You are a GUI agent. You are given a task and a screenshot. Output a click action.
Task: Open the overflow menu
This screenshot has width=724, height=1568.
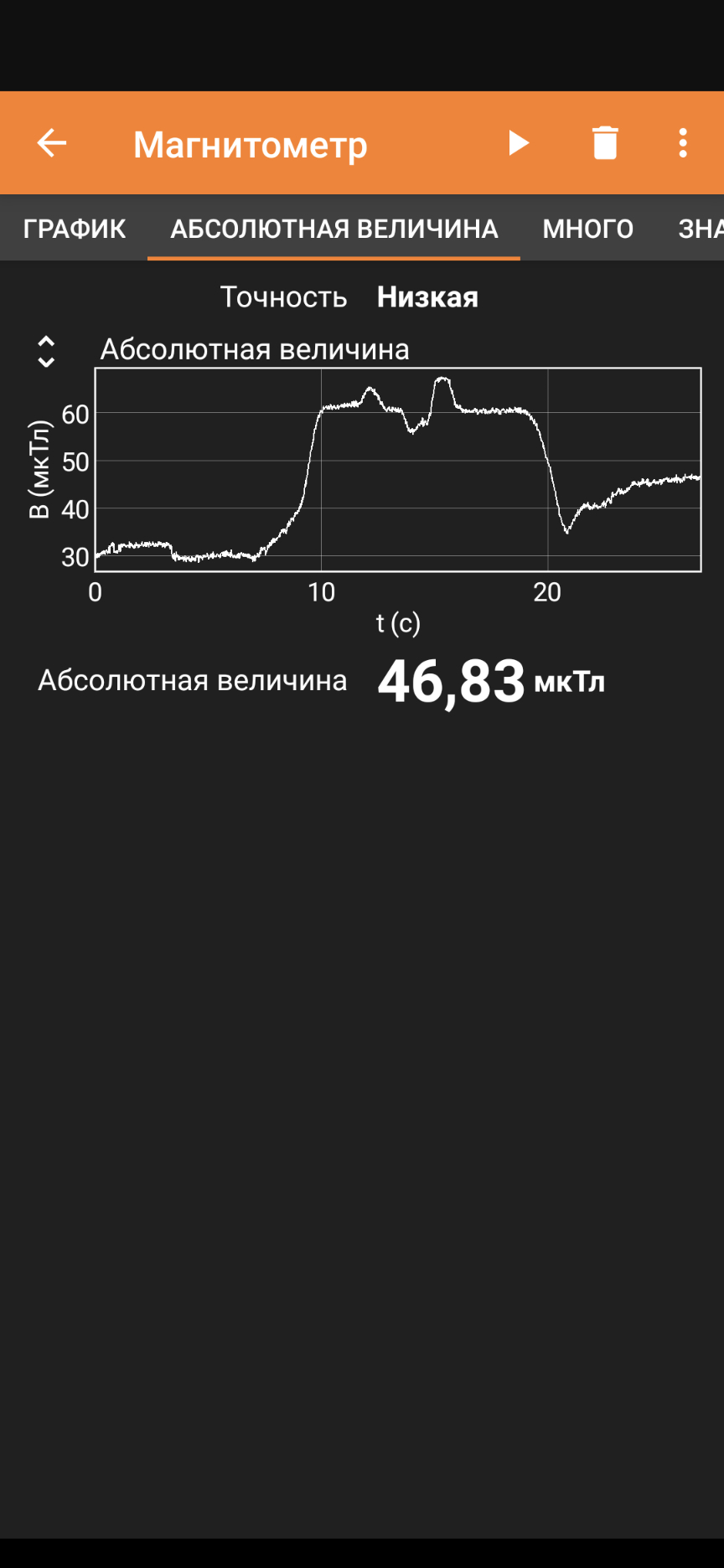pyautogui.click(x=683, y=143)
